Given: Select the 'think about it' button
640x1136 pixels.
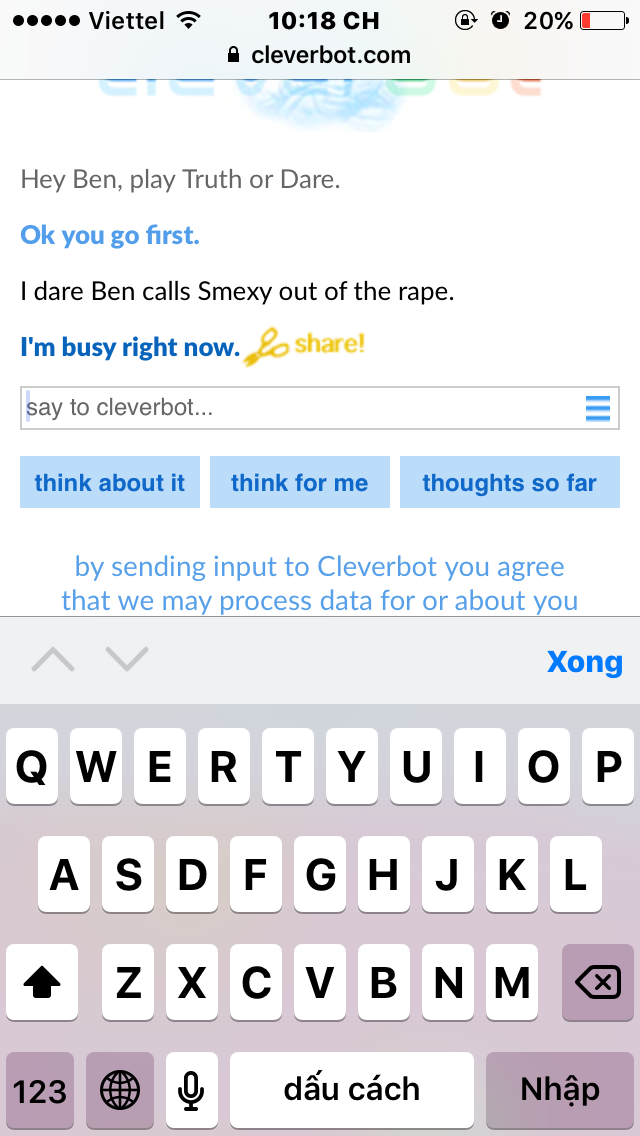Looking at the screenshot, I should pyautogui.click(x=109, y=482).
